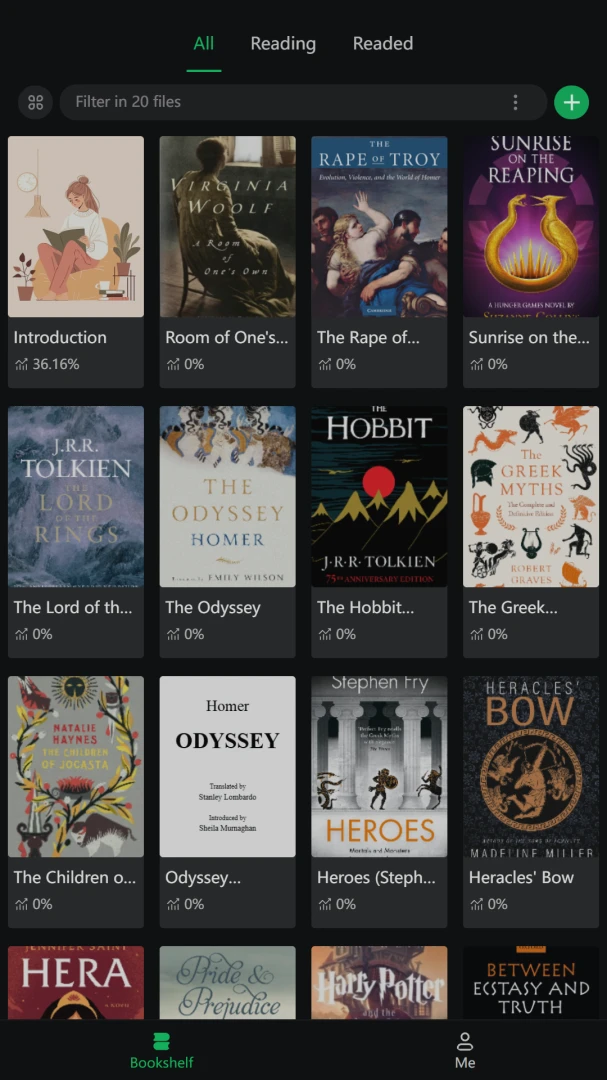Open The Lord of the Rings book
This screenshot has width=607, height=1080.
pyautogui.click(x=76, y=532)
